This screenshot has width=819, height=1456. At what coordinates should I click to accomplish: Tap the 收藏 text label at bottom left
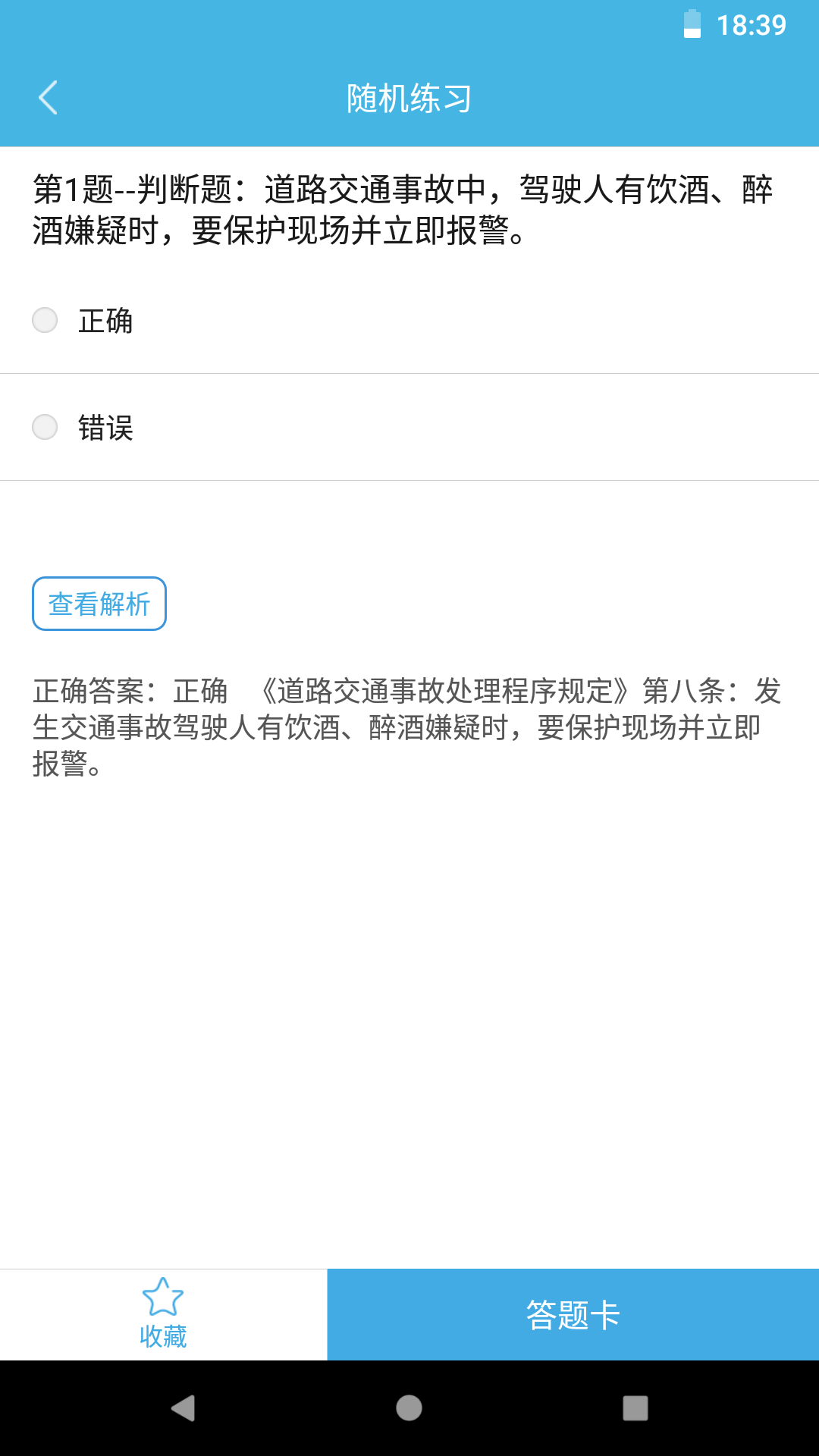[x=163, y=1336]
